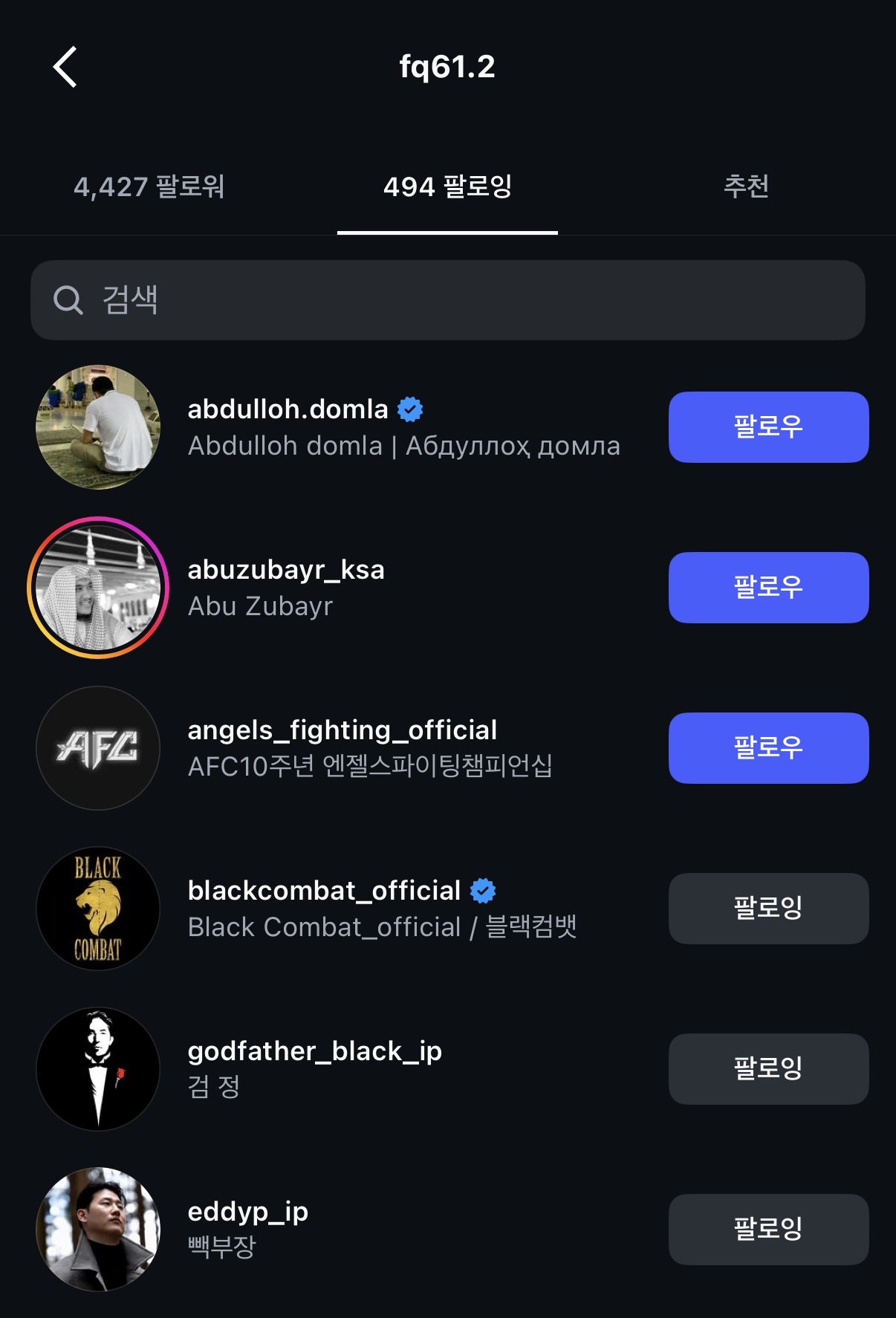Open eddyp_ip's profile via username
The height and width of the screenshot is (1318, 896).
(x=247, y=1210)
